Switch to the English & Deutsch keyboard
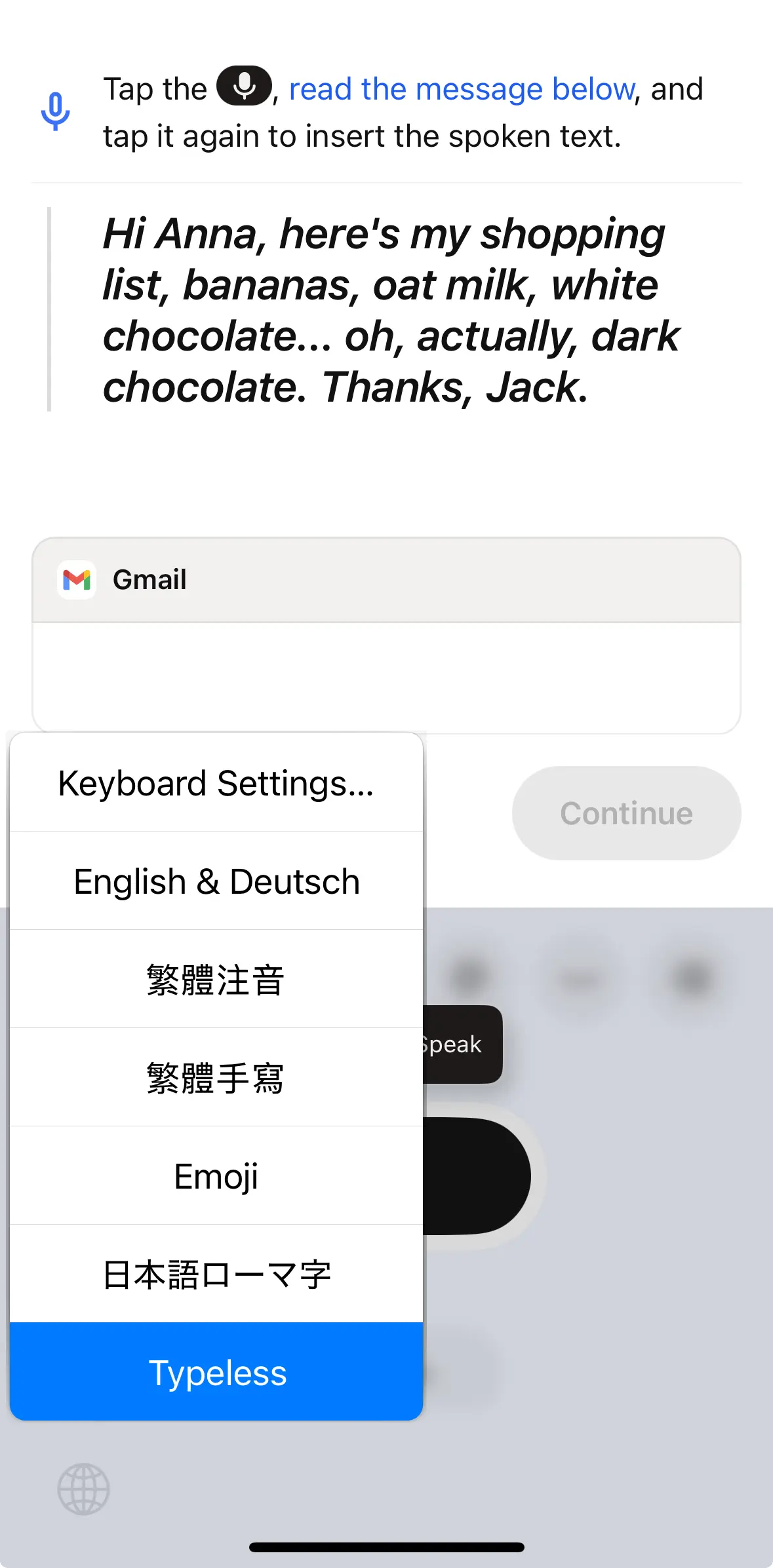 tap(216, 881)
